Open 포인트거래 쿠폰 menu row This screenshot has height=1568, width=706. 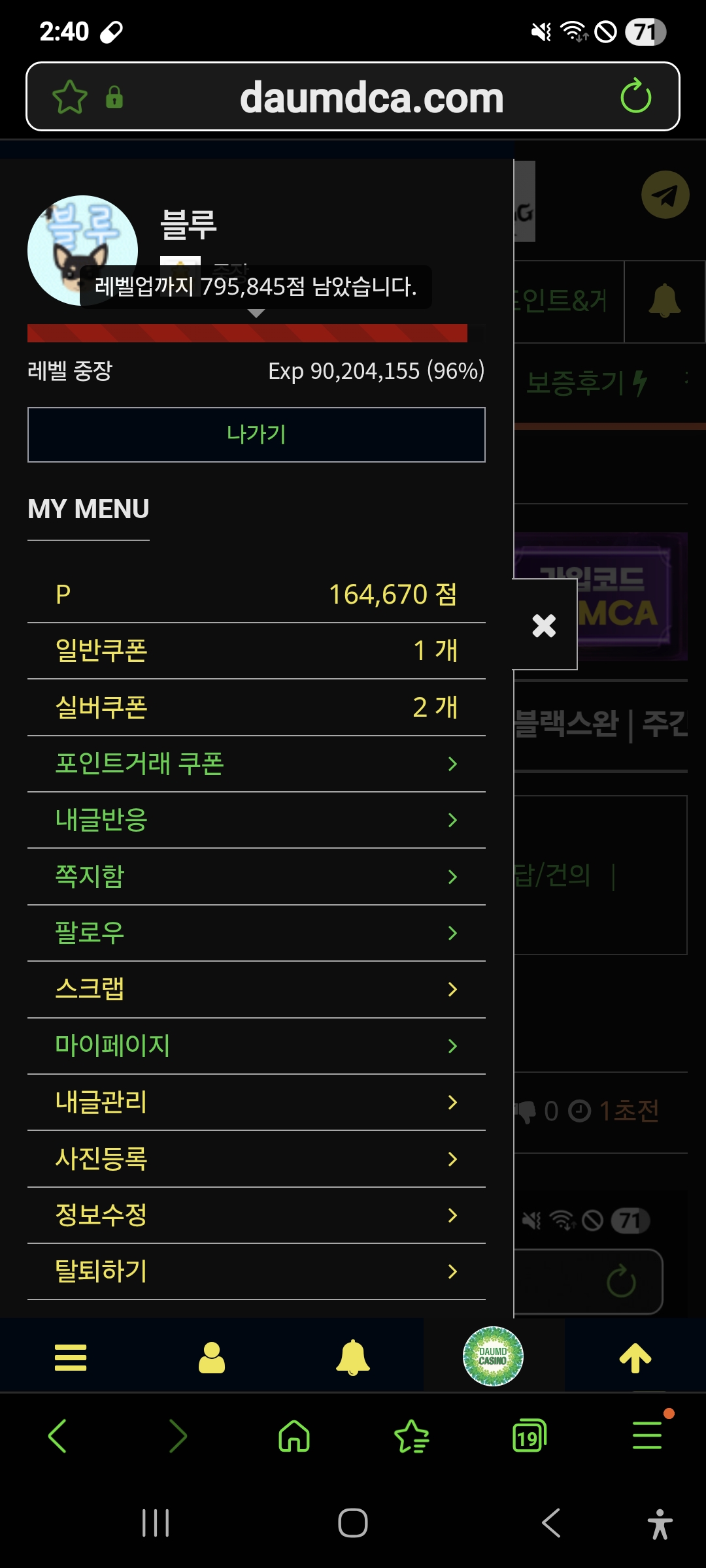coord(256,764)
